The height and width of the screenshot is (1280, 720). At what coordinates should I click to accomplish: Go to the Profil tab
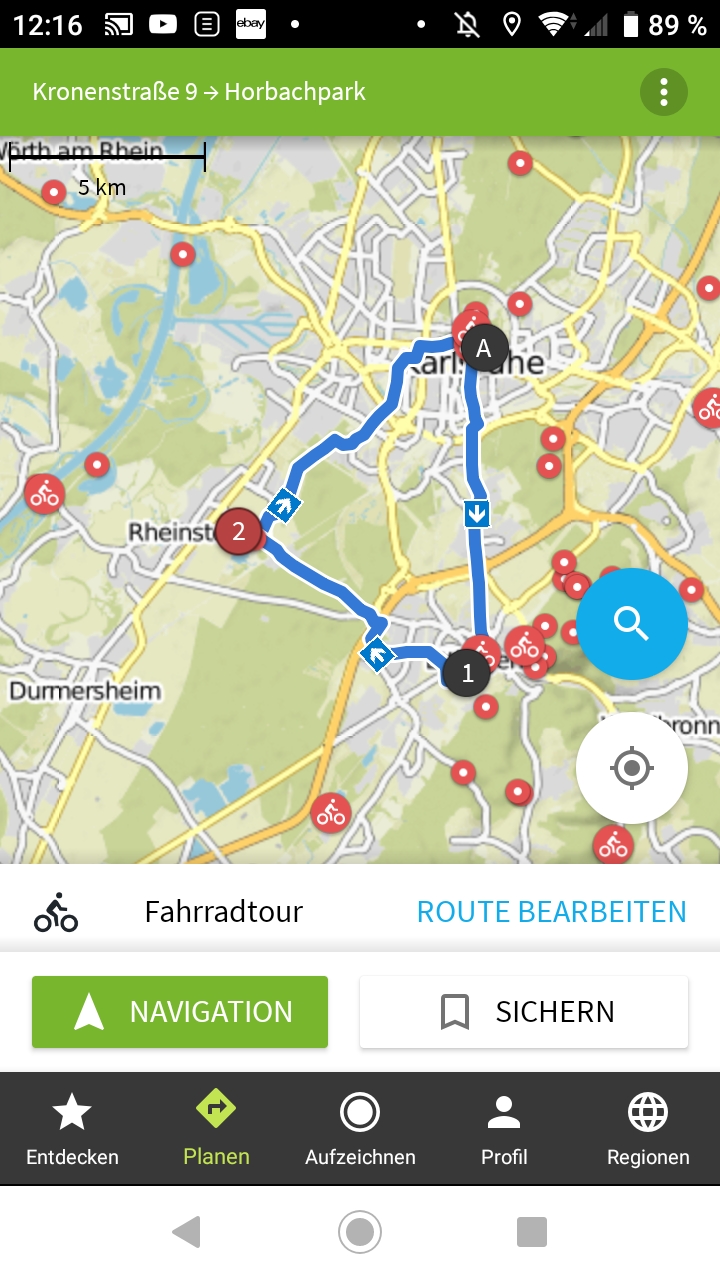[x=504, y=1130]
